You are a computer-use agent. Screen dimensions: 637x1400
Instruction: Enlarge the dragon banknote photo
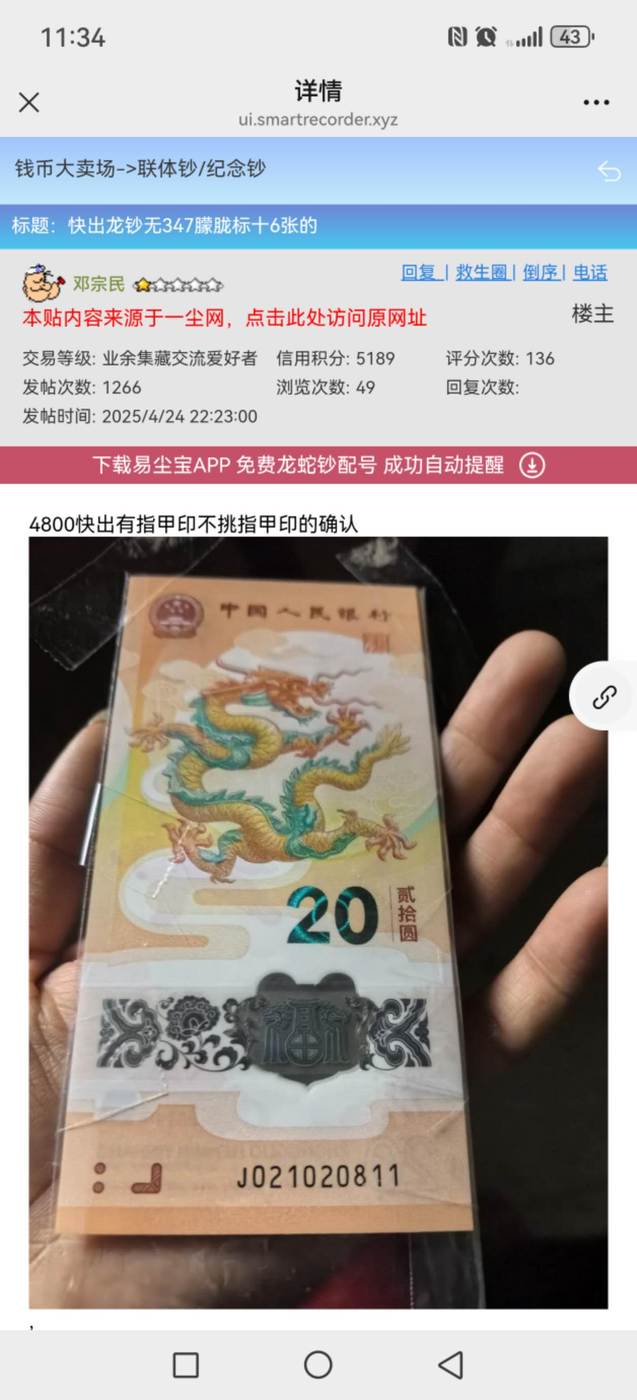318,922
